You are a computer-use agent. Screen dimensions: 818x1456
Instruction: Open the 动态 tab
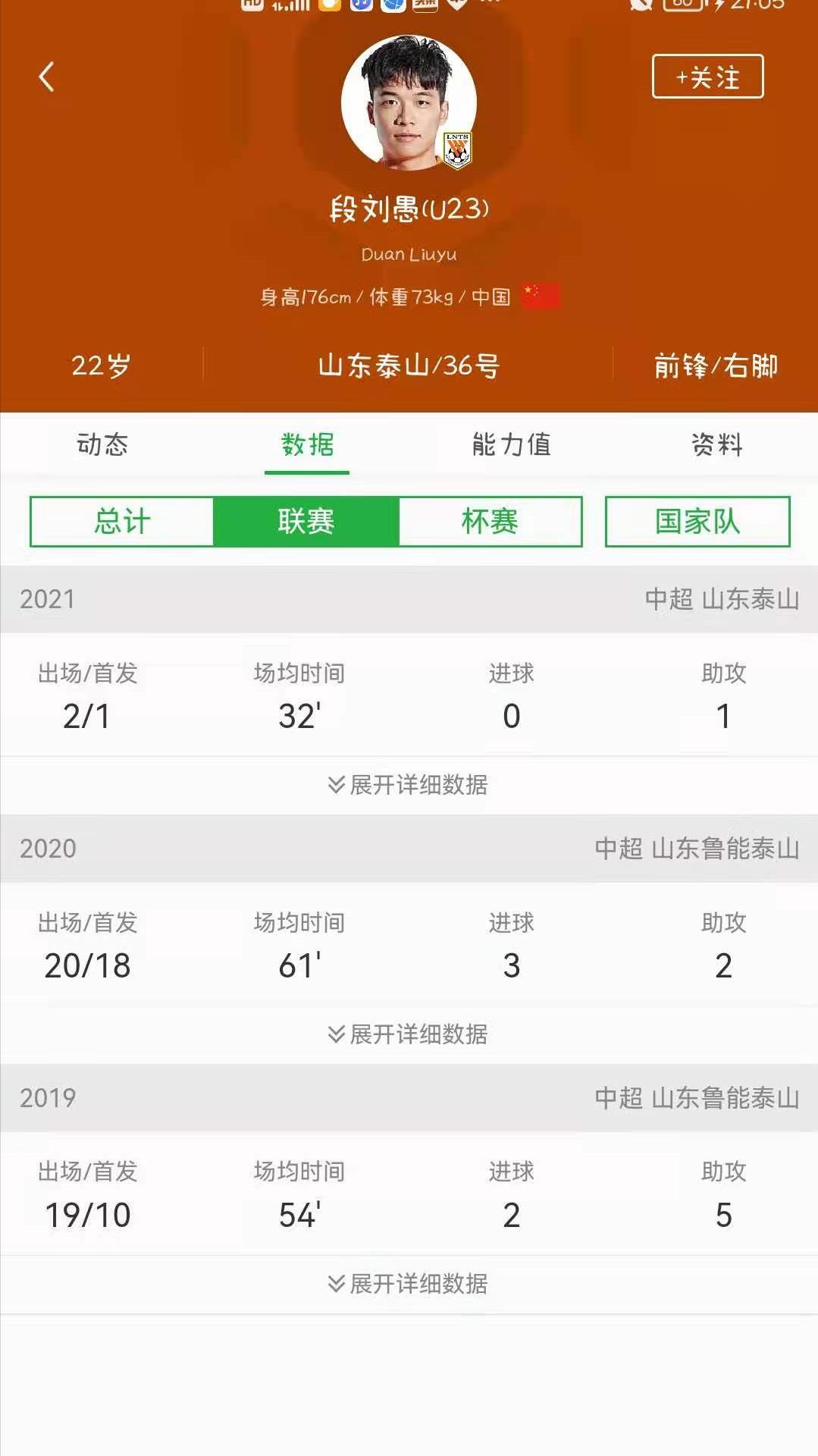[x=102, y=446]
